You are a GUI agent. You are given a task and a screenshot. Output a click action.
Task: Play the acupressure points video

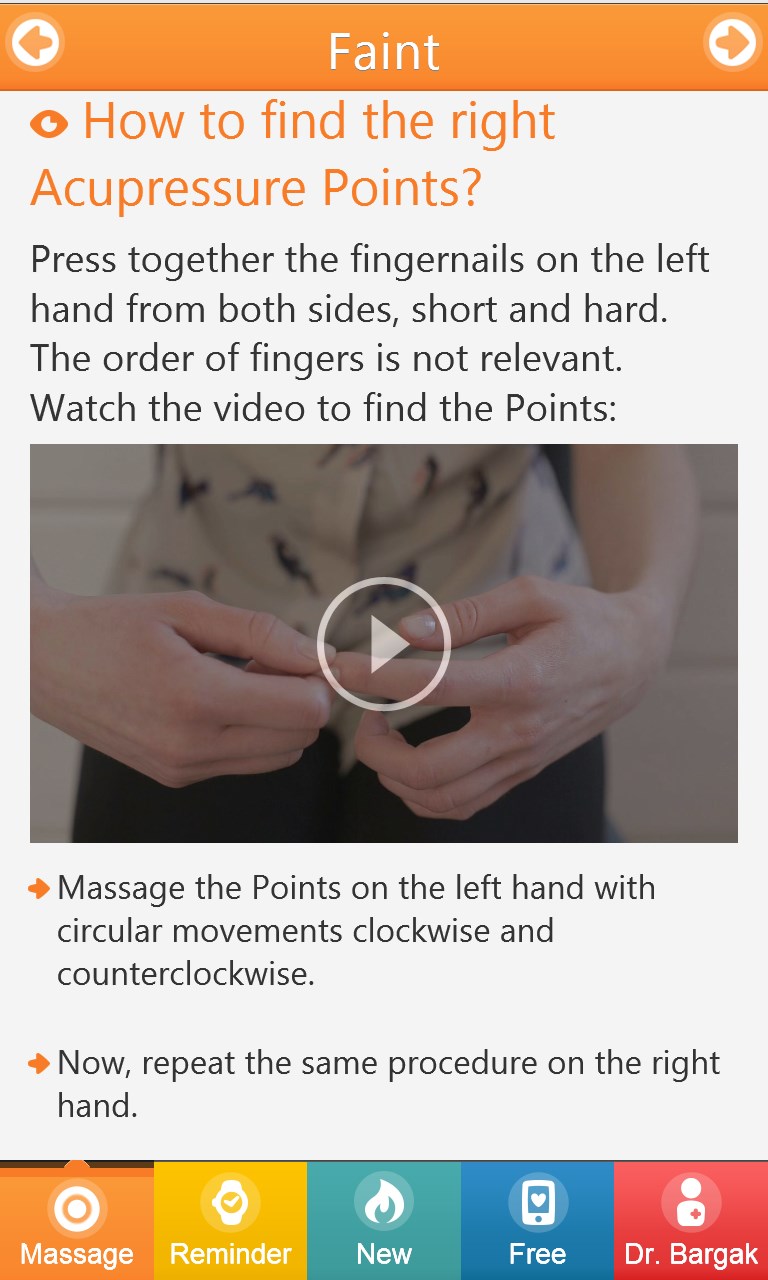point(383,644)
